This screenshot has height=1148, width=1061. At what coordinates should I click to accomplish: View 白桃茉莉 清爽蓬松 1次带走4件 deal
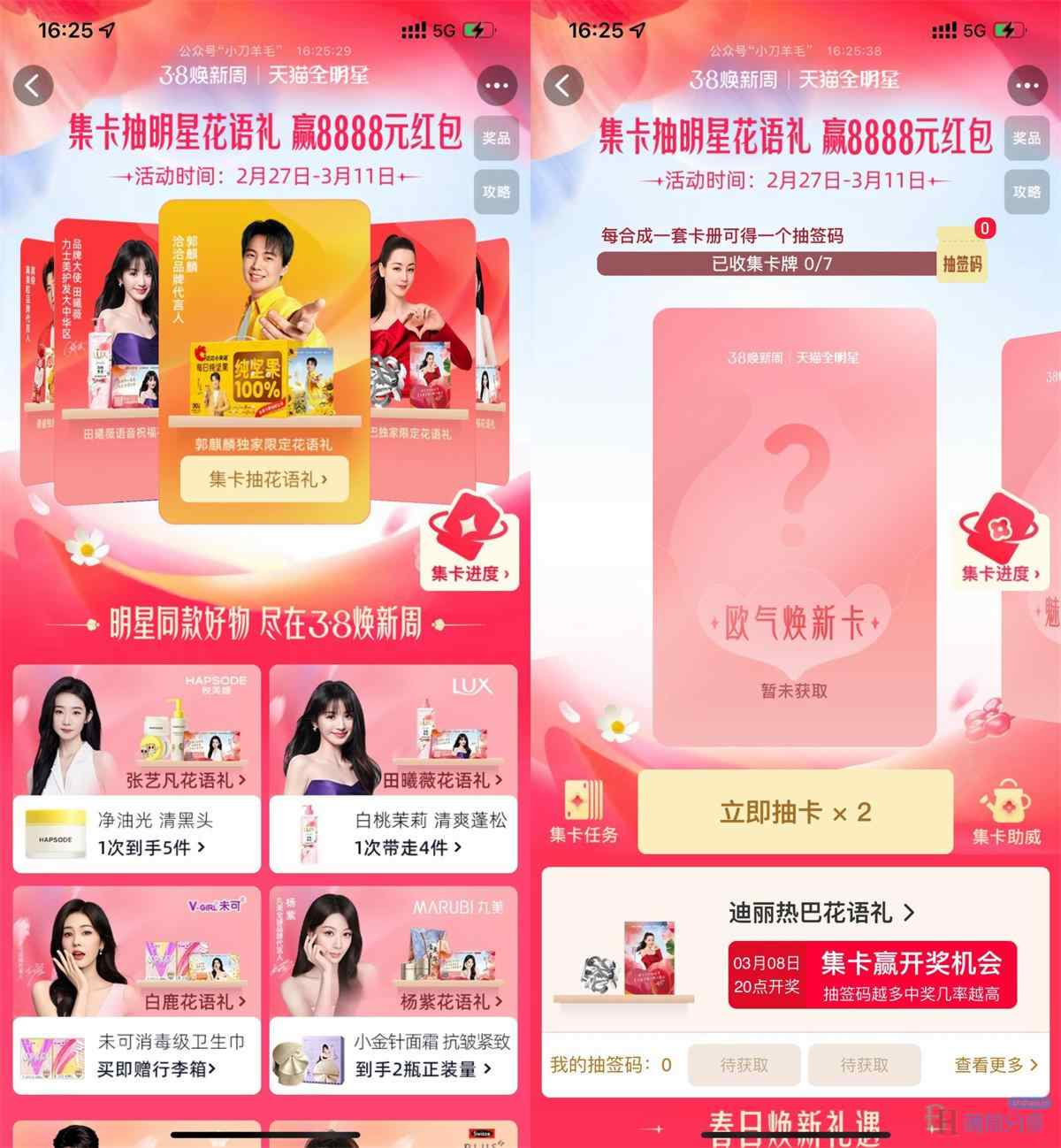[x=393, y=834]
